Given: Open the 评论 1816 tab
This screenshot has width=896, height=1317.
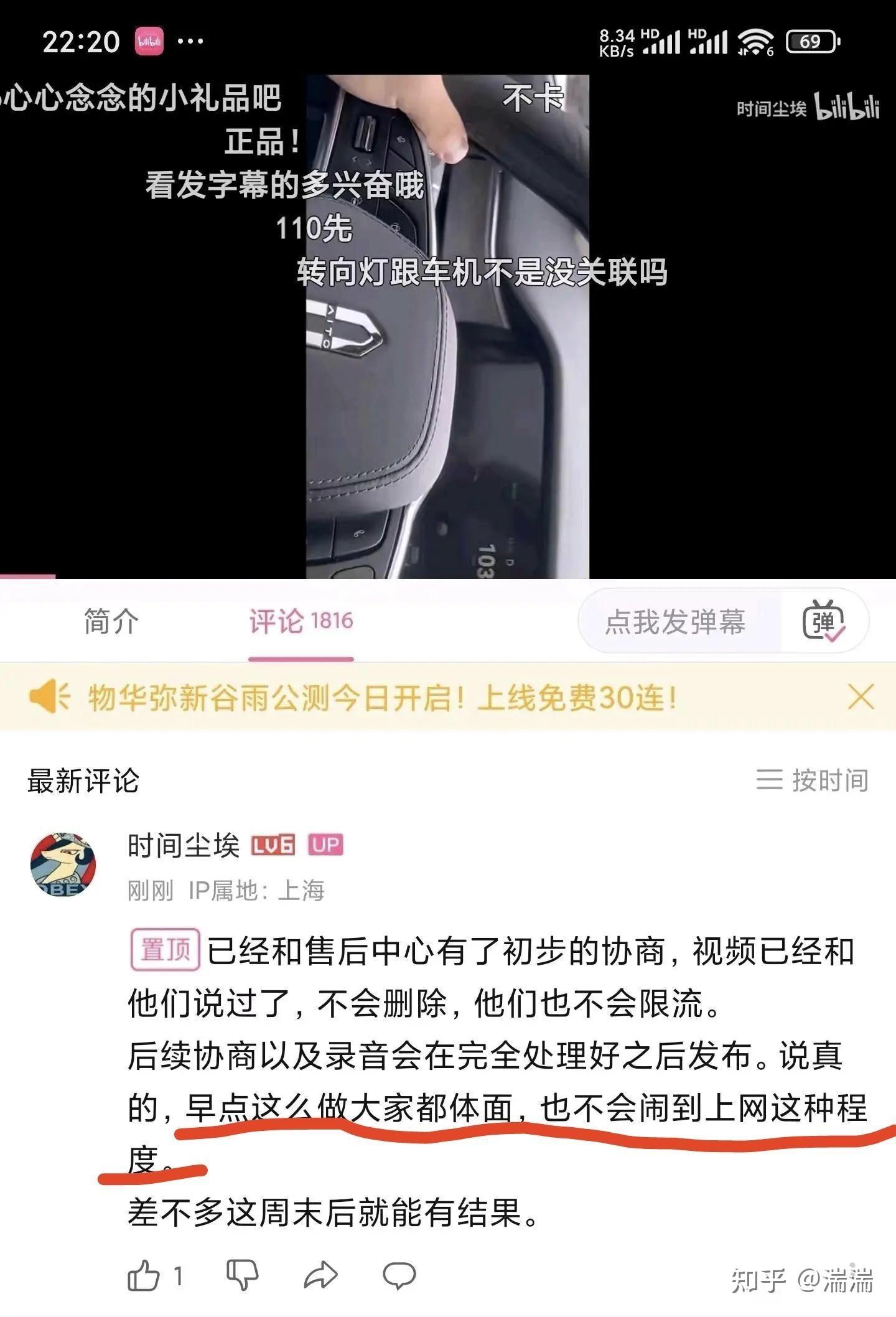Looking at the screenshot, I should (x=301, y=621).
